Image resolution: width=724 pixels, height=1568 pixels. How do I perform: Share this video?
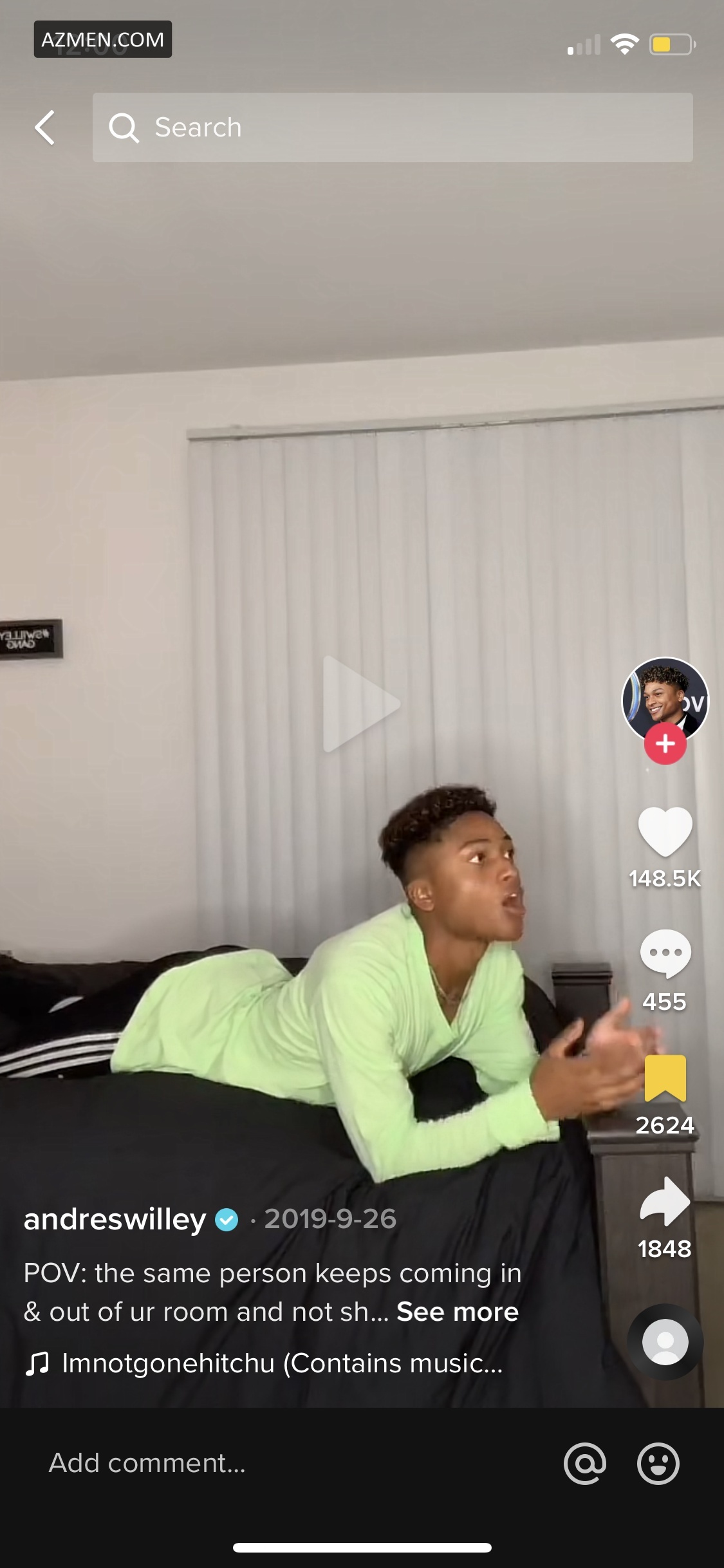pos(665,1201)
